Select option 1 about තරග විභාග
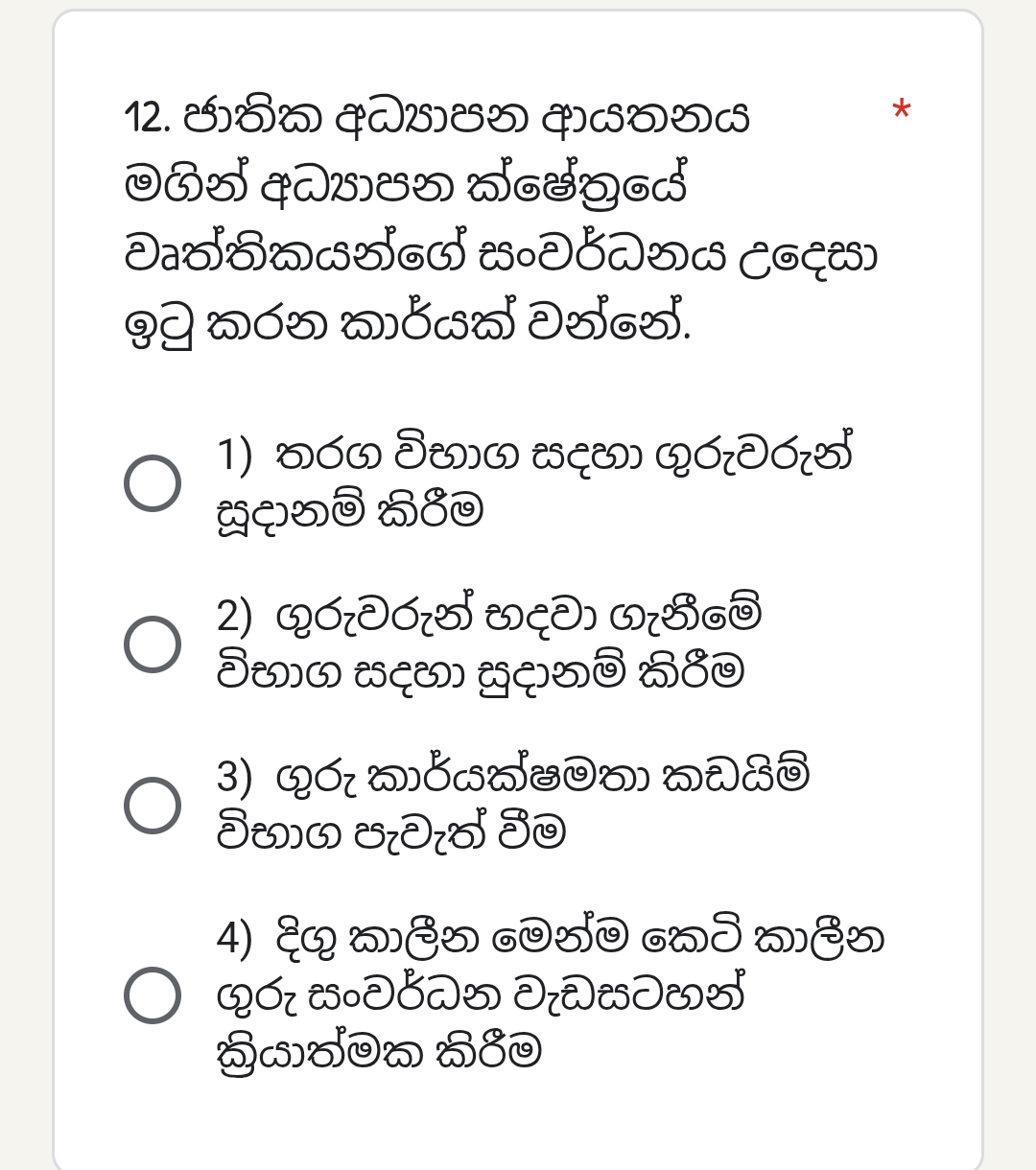 tap(153, 482)
